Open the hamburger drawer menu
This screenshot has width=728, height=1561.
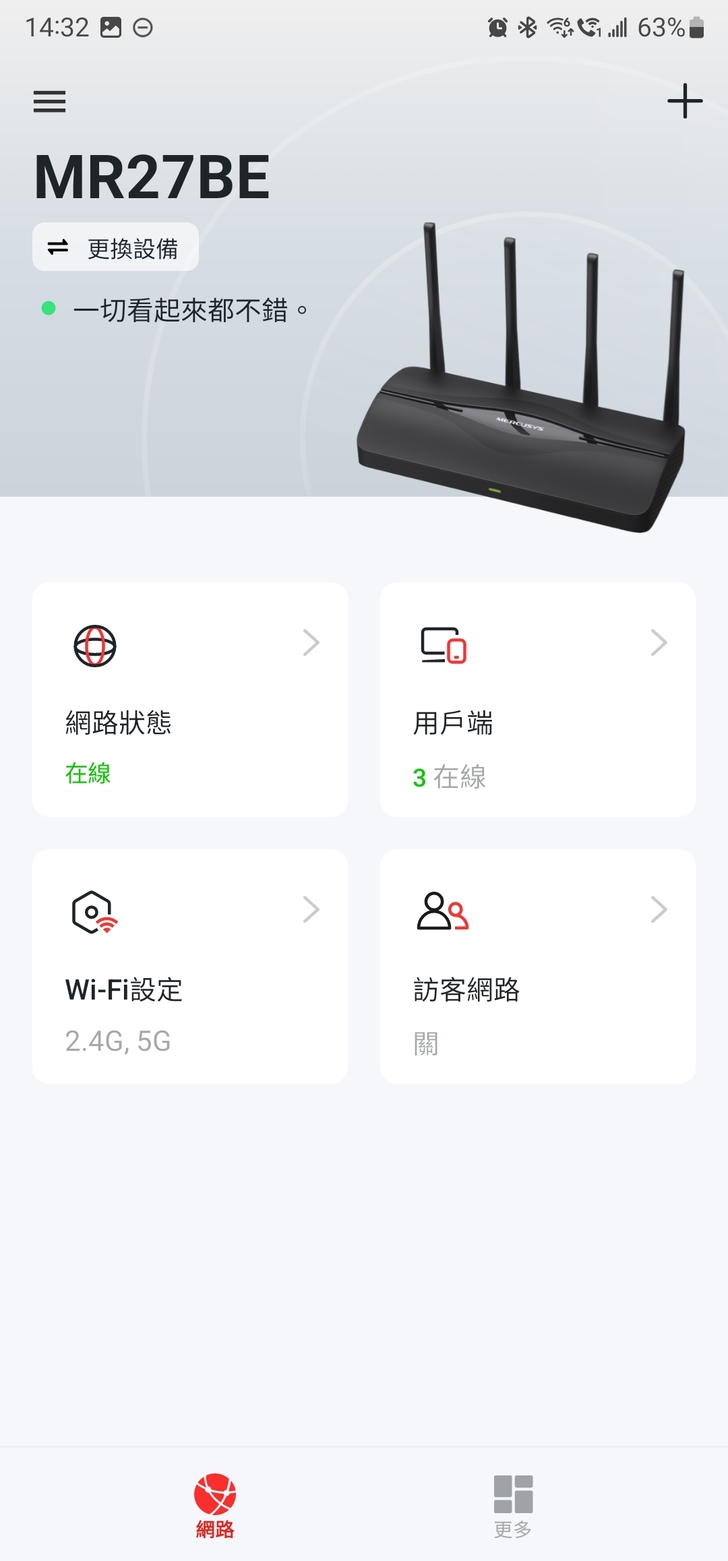[x=49, y=101]
